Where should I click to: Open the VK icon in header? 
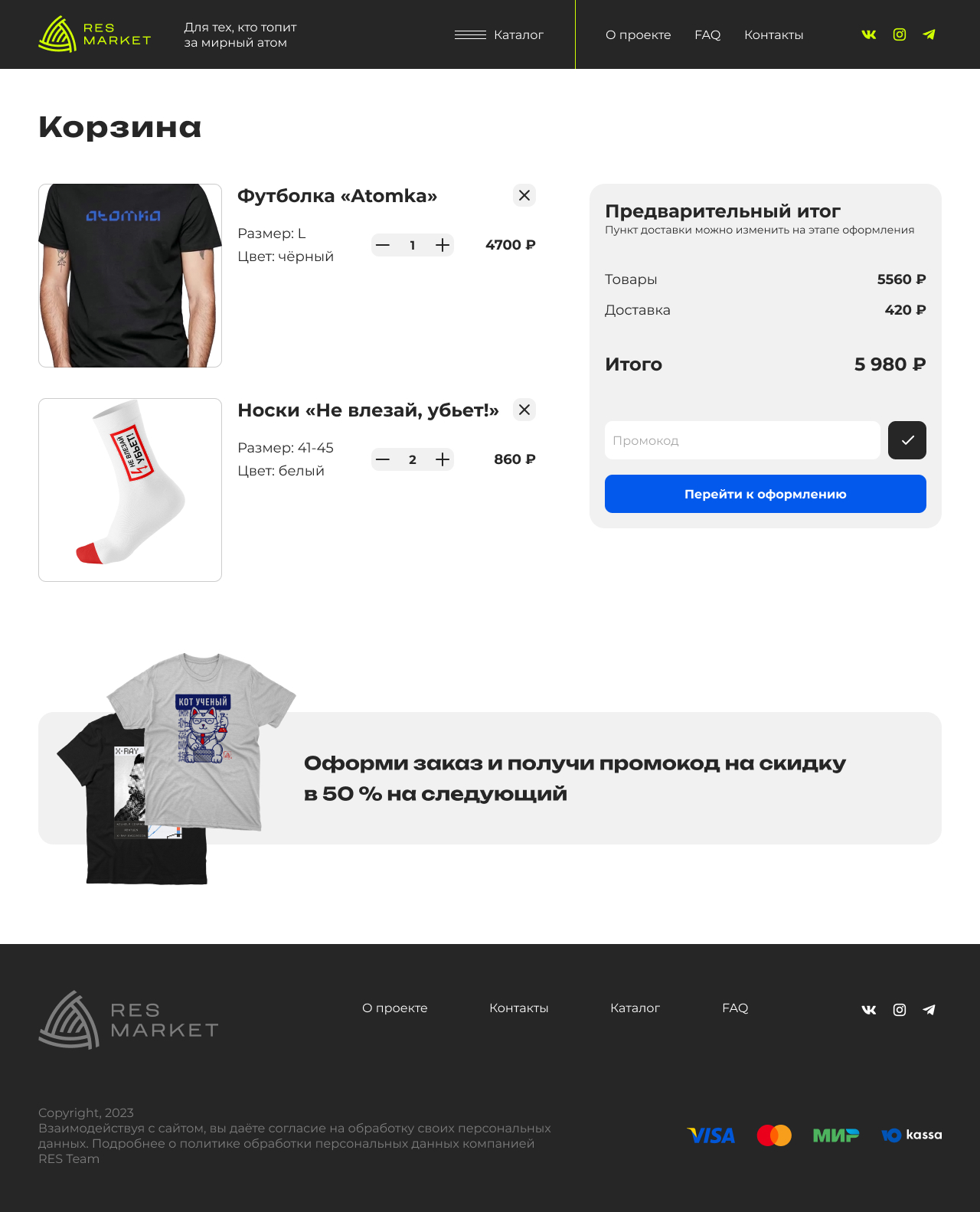(x=868, y=34)
